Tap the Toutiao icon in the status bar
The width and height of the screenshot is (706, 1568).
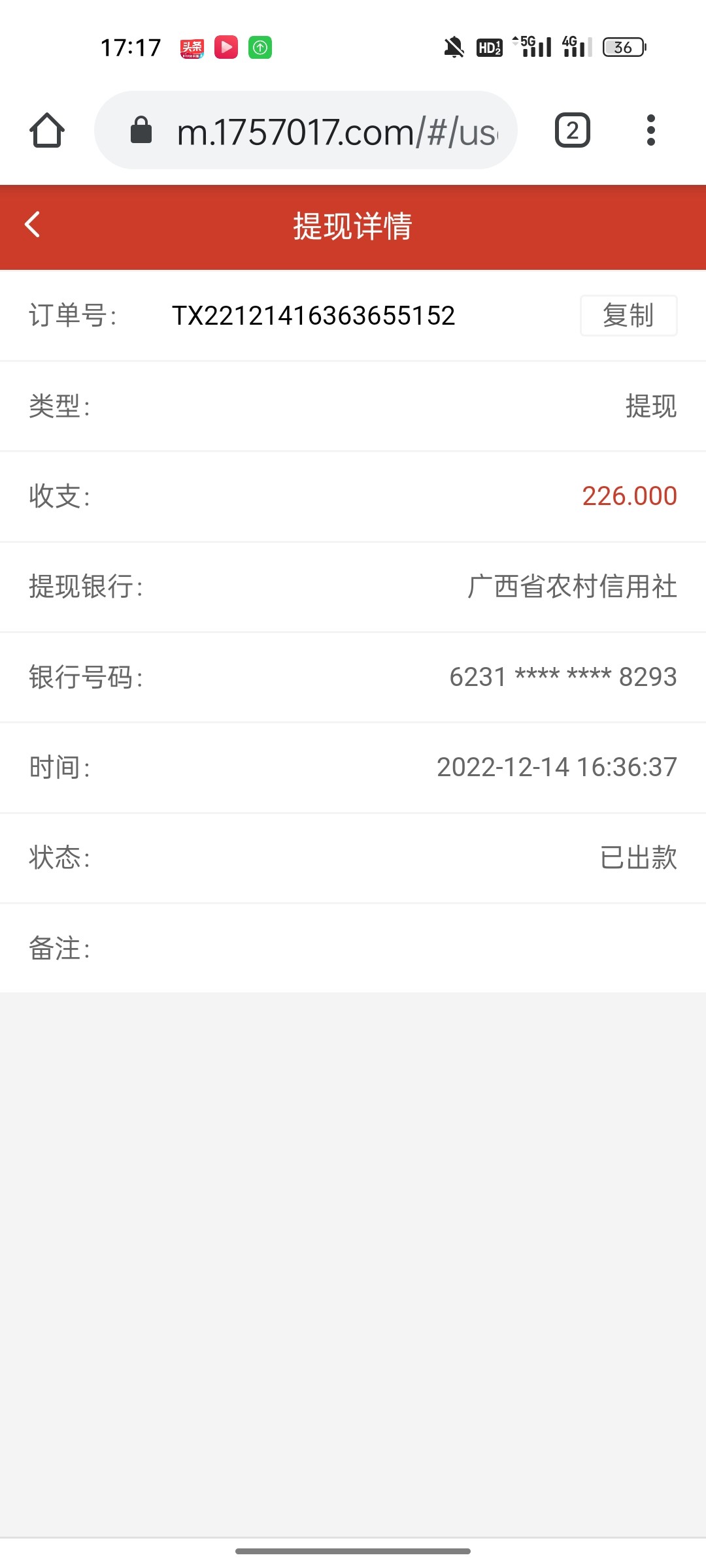(x=191, y=47)
